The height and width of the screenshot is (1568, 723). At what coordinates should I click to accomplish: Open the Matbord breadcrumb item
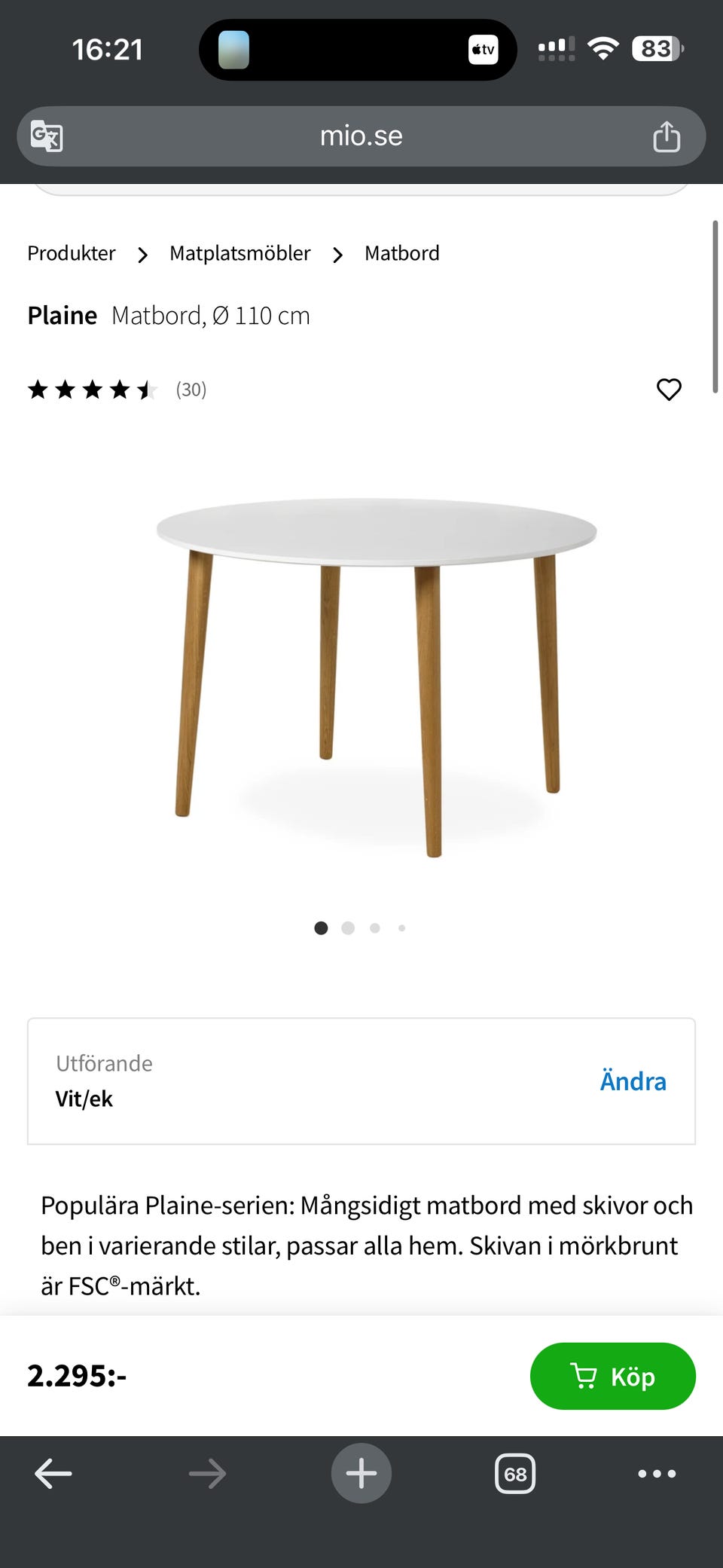[x=401, y=253]
